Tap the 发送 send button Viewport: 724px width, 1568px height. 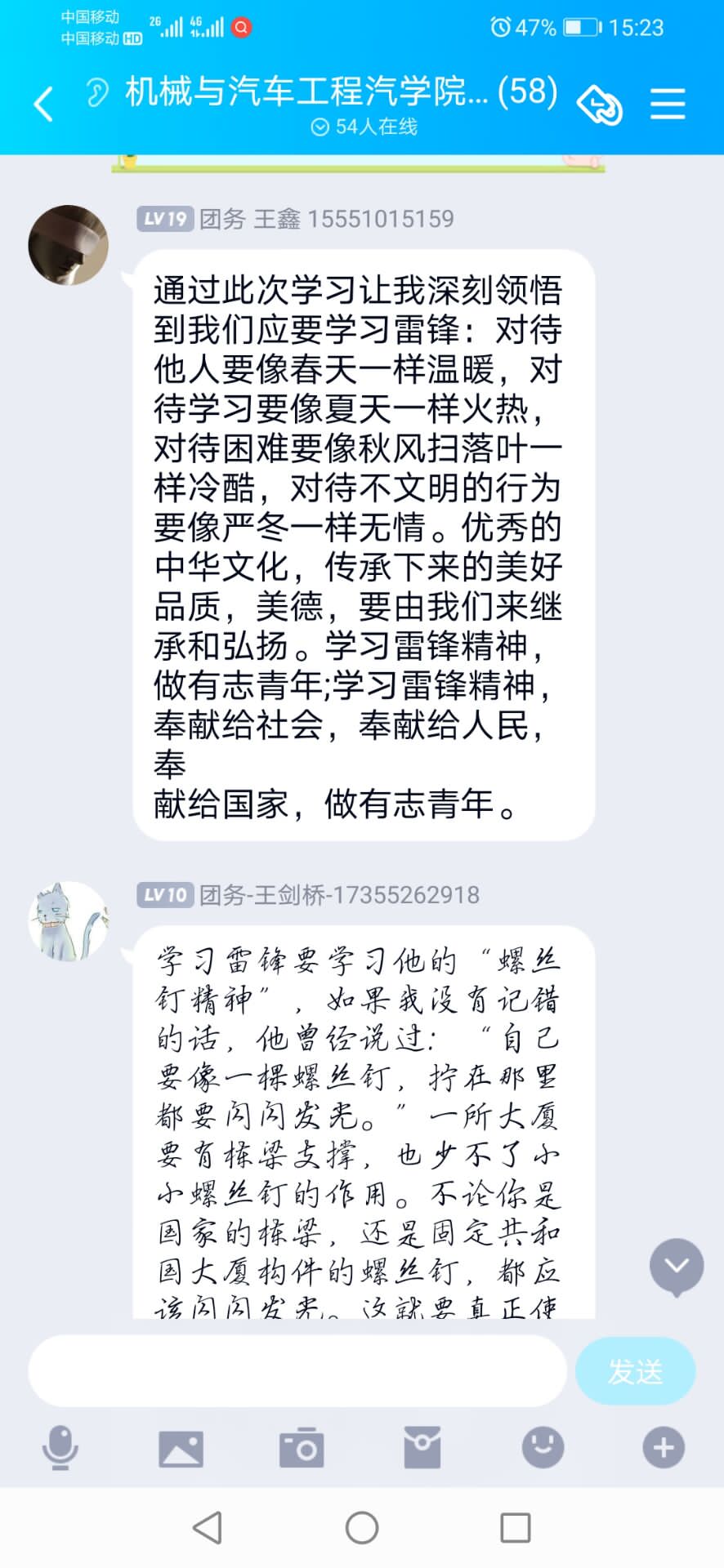(635, 1371)
